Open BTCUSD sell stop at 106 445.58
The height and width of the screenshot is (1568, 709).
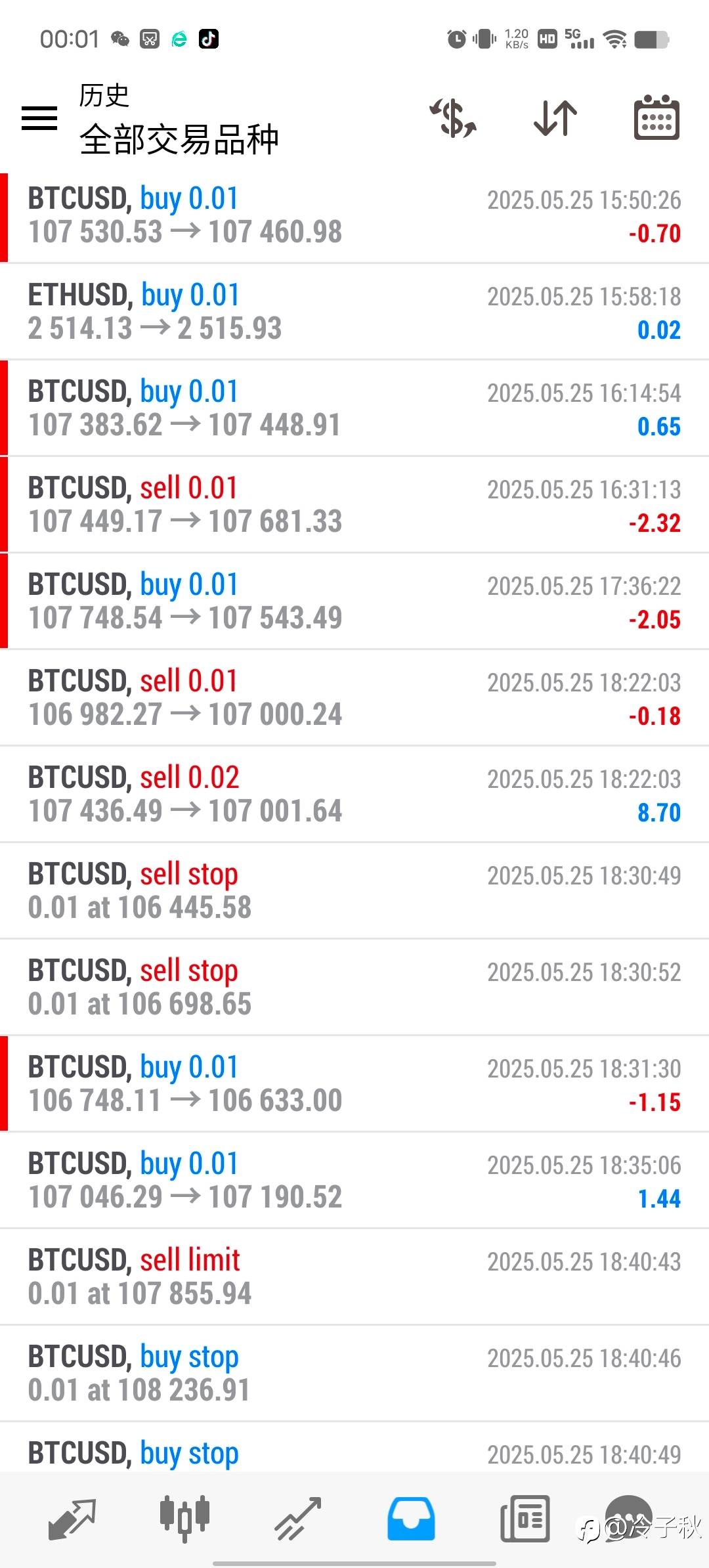point(354,891)
